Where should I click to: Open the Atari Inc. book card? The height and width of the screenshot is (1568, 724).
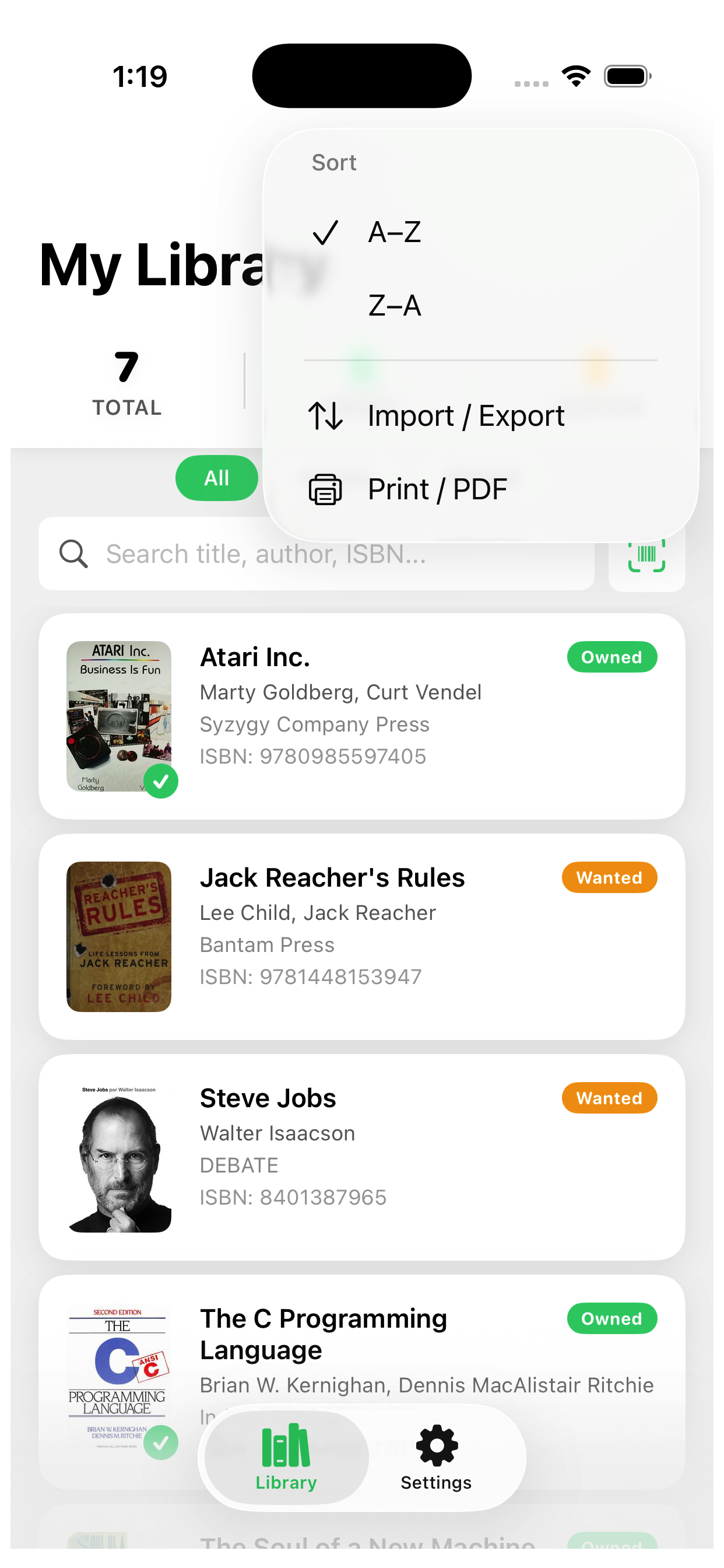(361, 716)
